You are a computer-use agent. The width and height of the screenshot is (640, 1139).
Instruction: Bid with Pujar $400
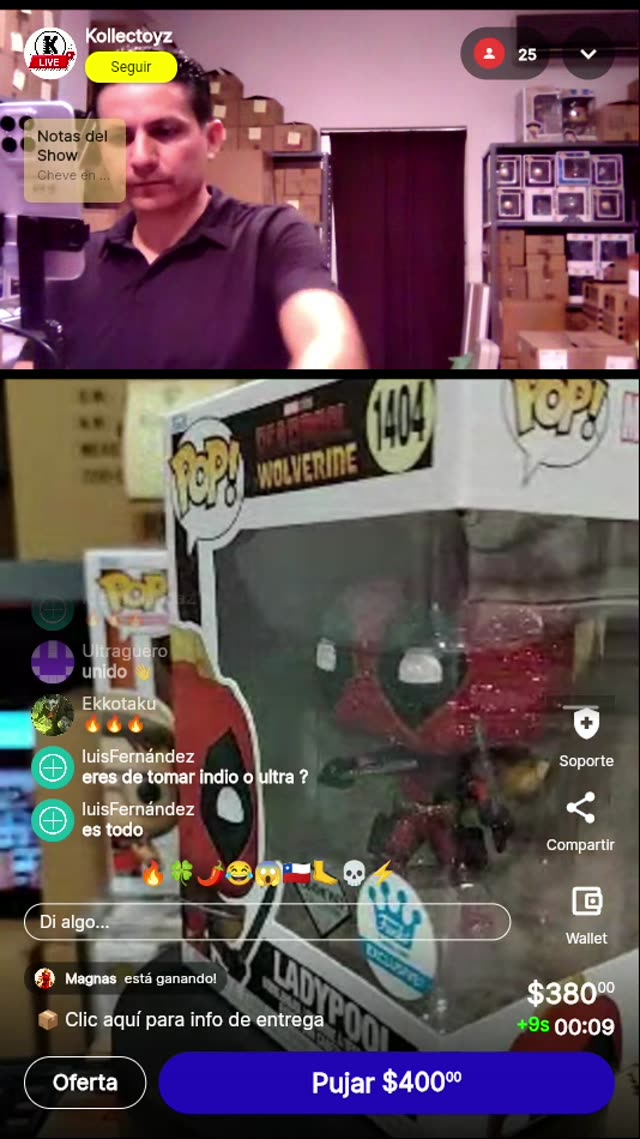[x=386, y=1082]
